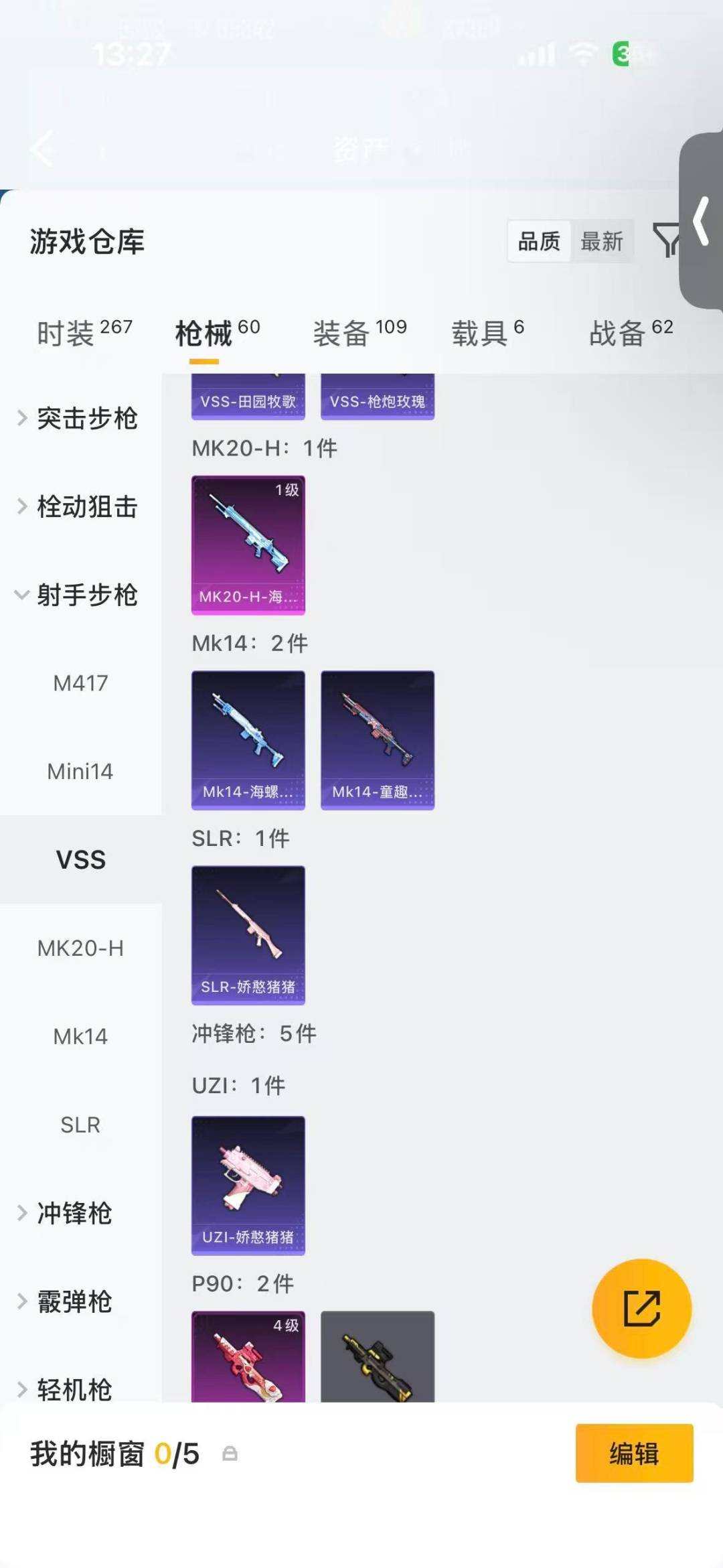Screen dimensions: 723x1568
Task: View the SLR-娇憨猪猪 skin
Action: point(248,935)
